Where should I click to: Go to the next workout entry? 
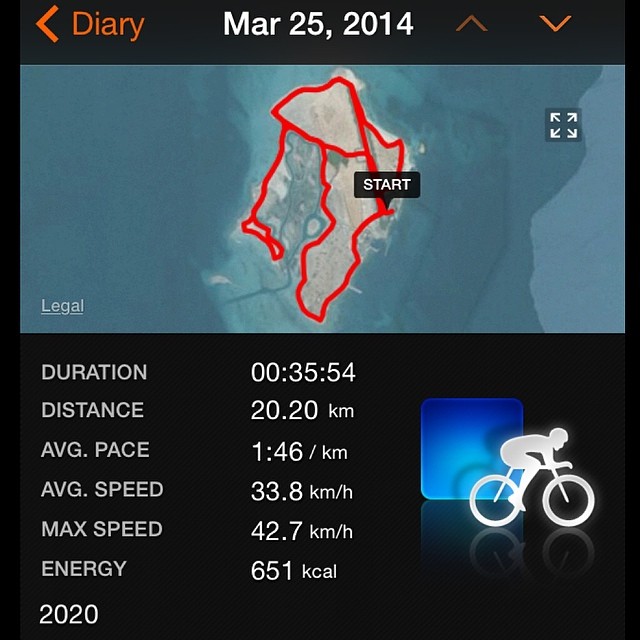pos(555,23)
